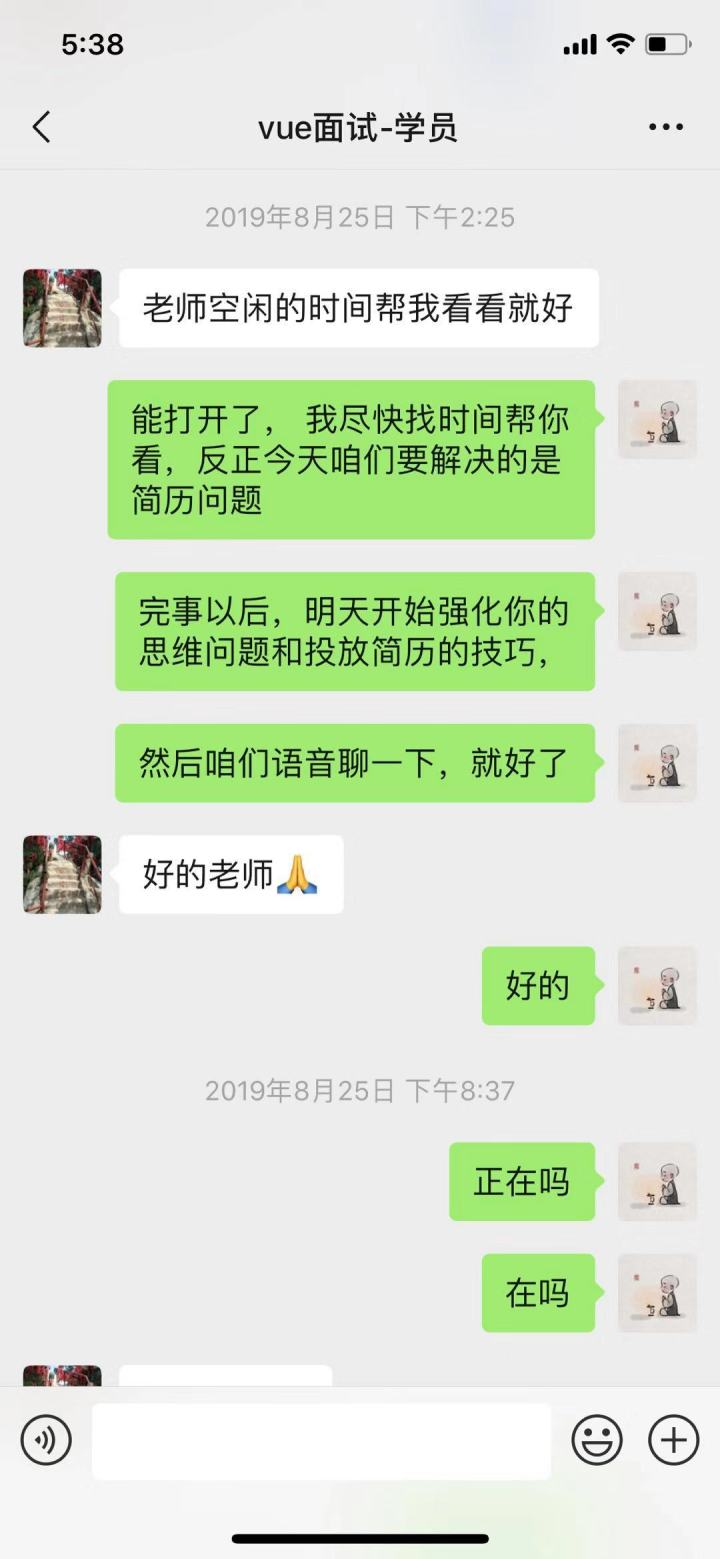Viewport: 720px width, 1559px height.
Task: Tap own avatar next to 然后咱们语音聊一下 message
Action: point(657,763)
